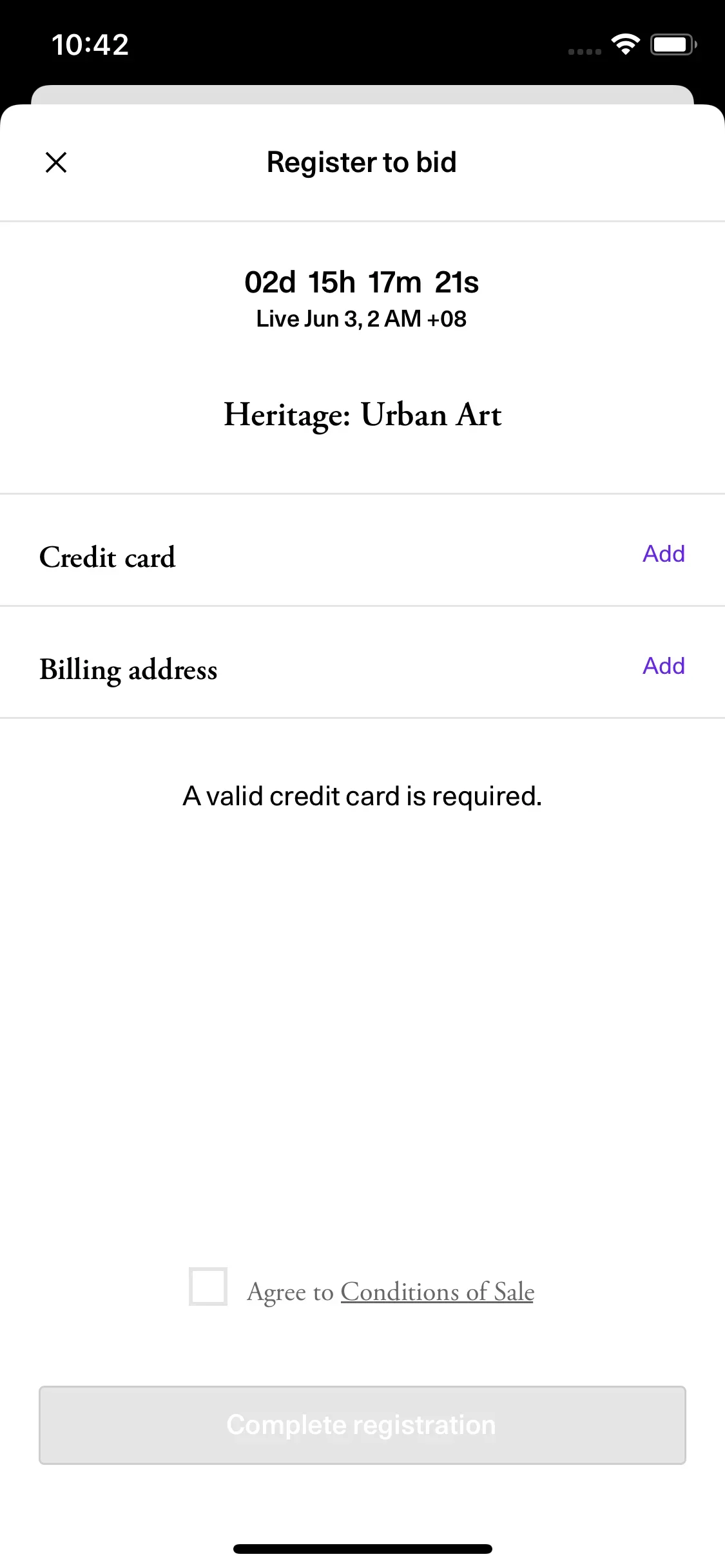Add a billing address
Screen dimensions: 725x1568
coord(663,666)
